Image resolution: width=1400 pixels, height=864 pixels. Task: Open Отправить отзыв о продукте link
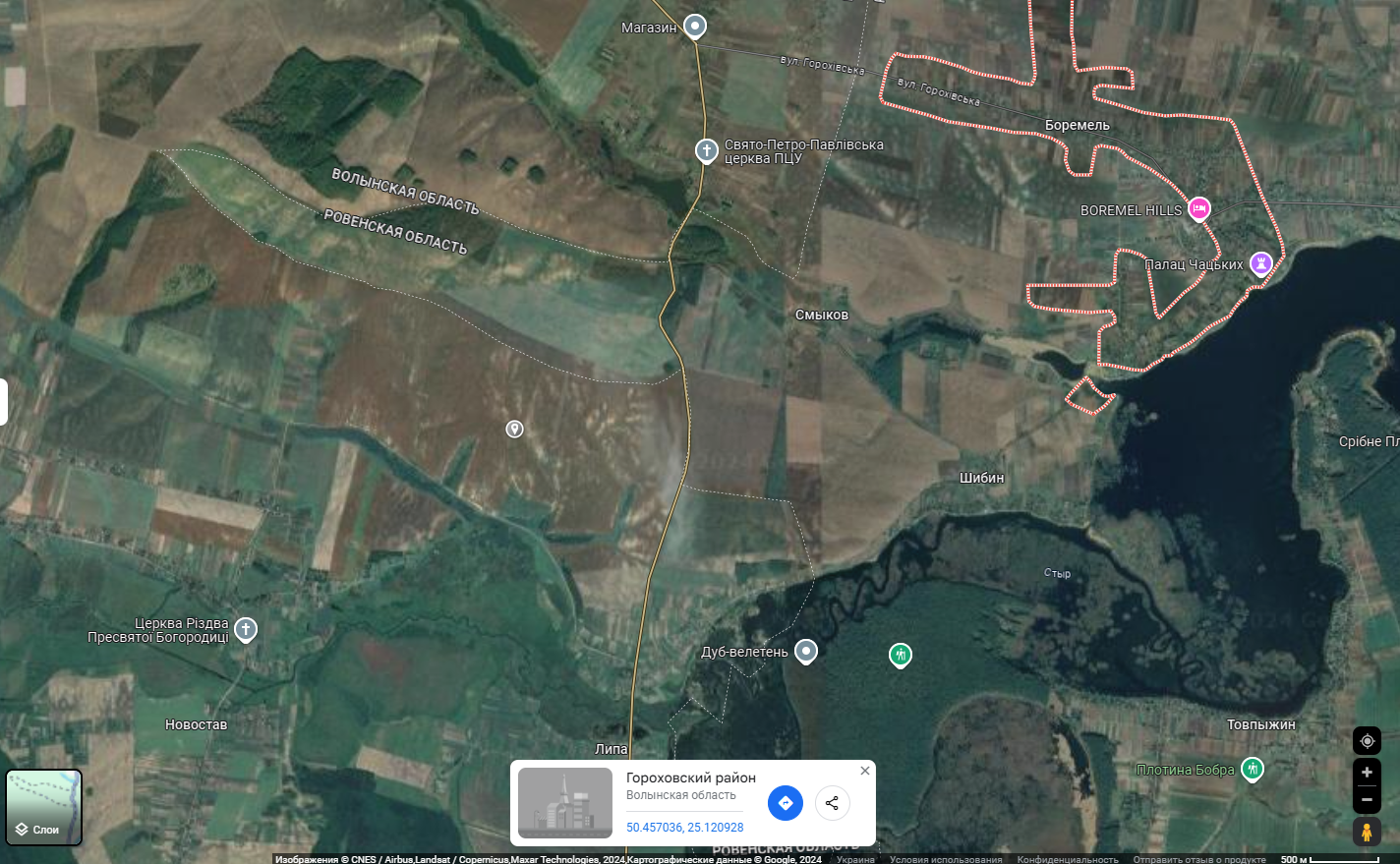point(1199,859)
